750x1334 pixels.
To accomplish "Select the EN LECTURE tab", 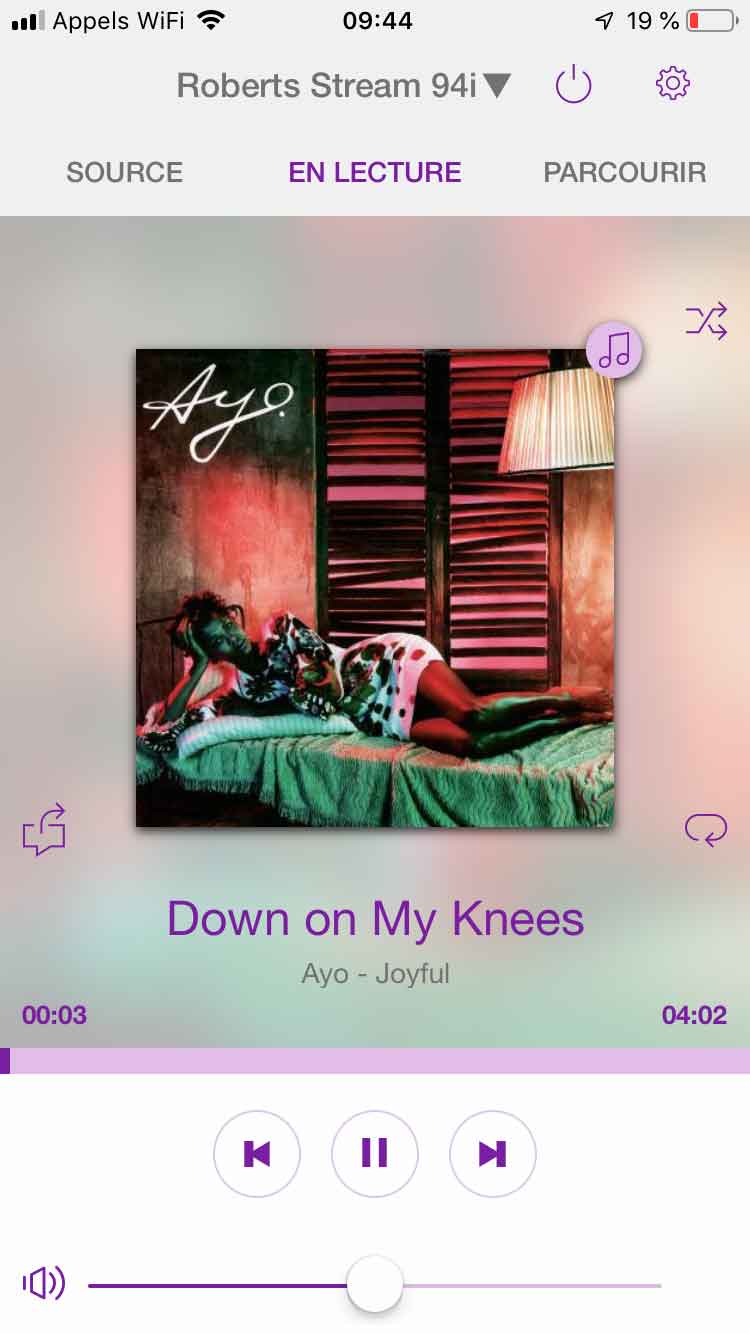I will 375,172.
